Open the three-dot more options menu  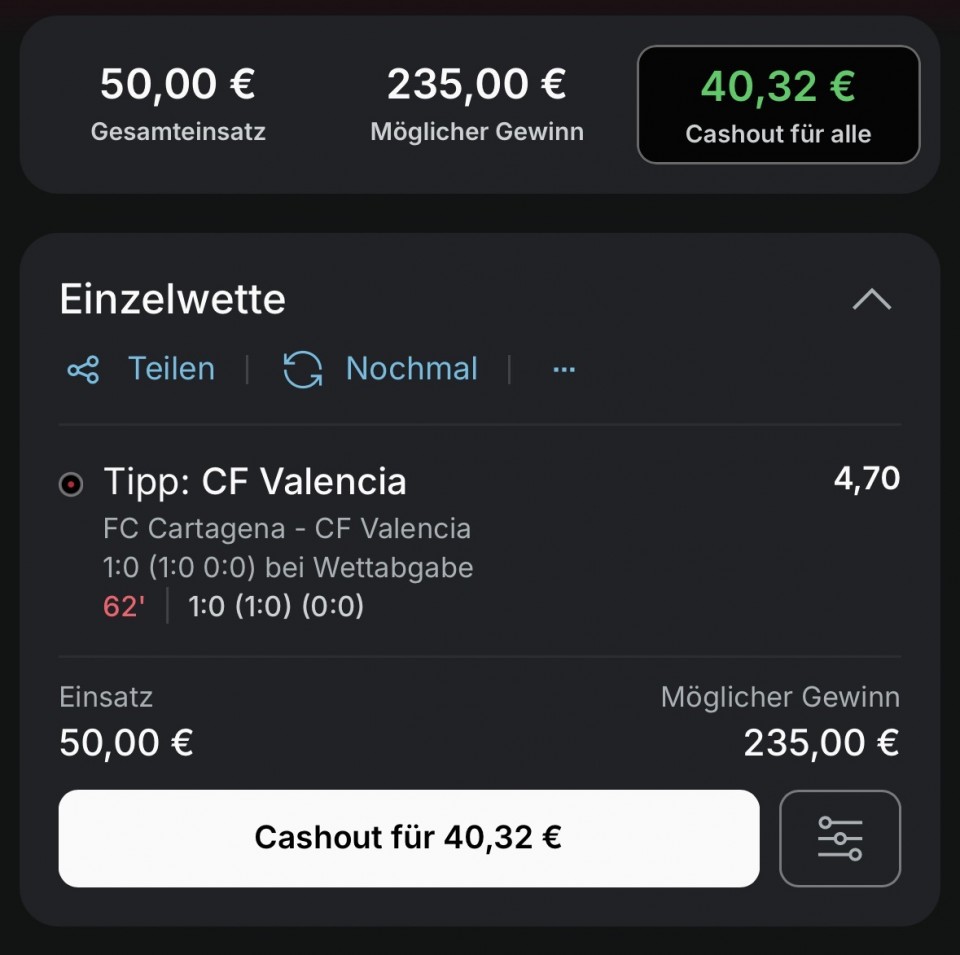click(564, 369)
